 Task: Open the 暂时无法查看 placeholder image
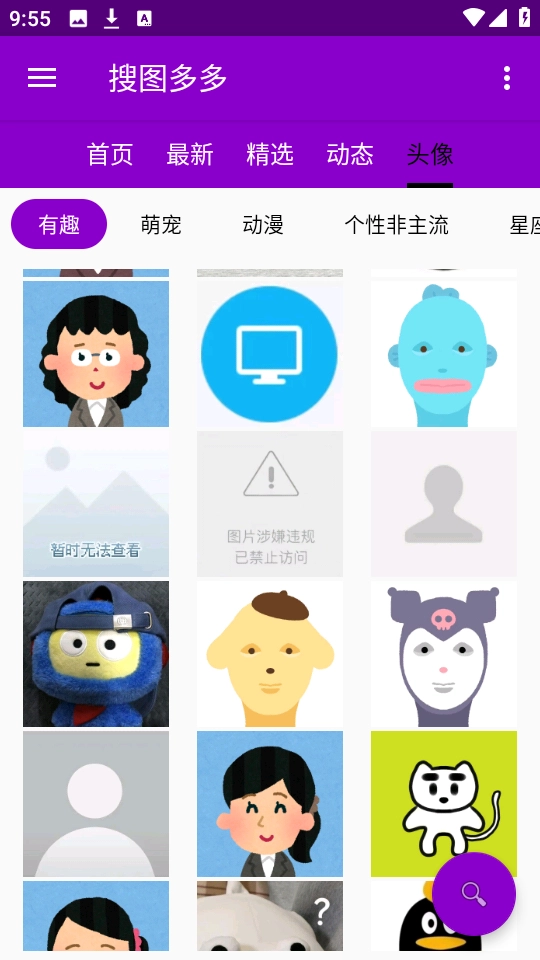tap(96, 504)
